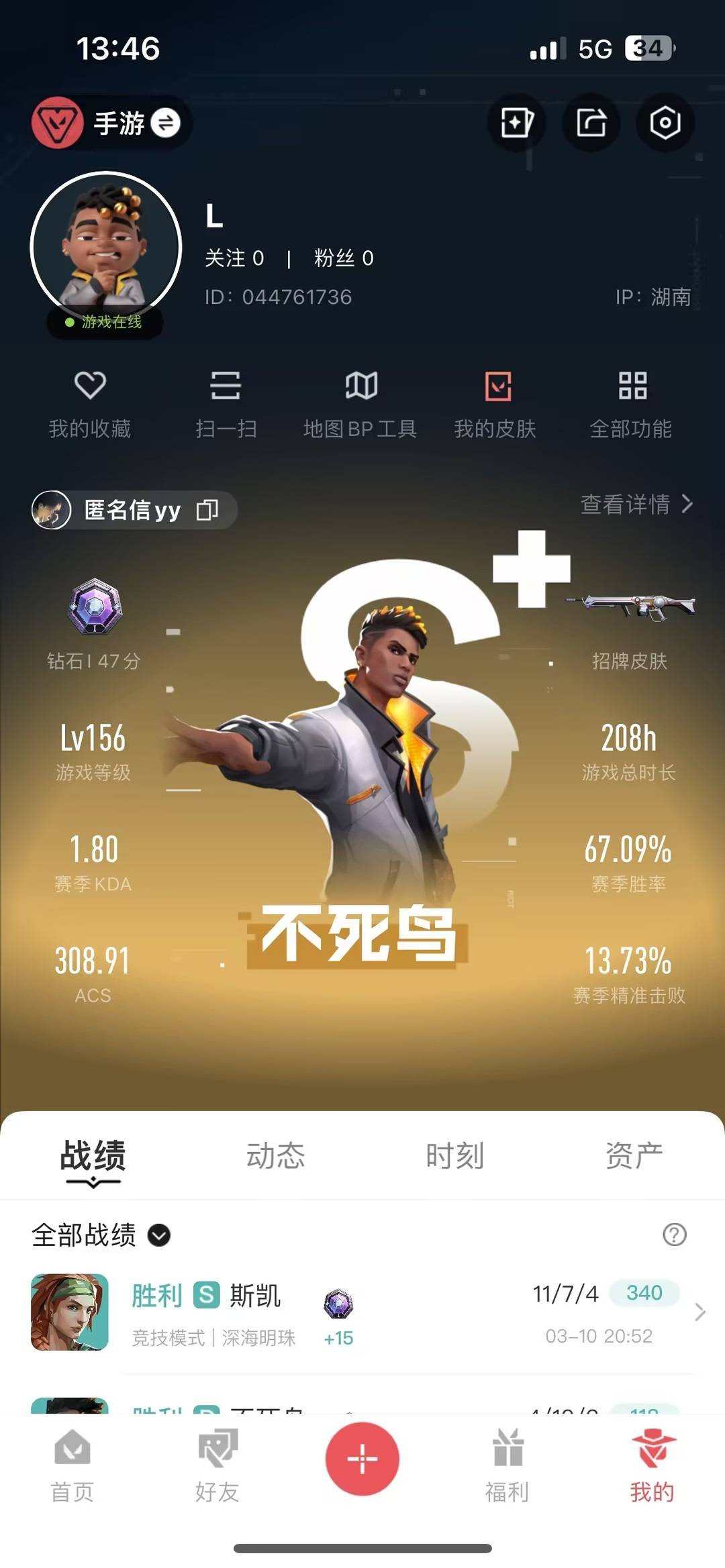
Task: Copy the 匿名信yy game ID
Action: coord(207,510)
